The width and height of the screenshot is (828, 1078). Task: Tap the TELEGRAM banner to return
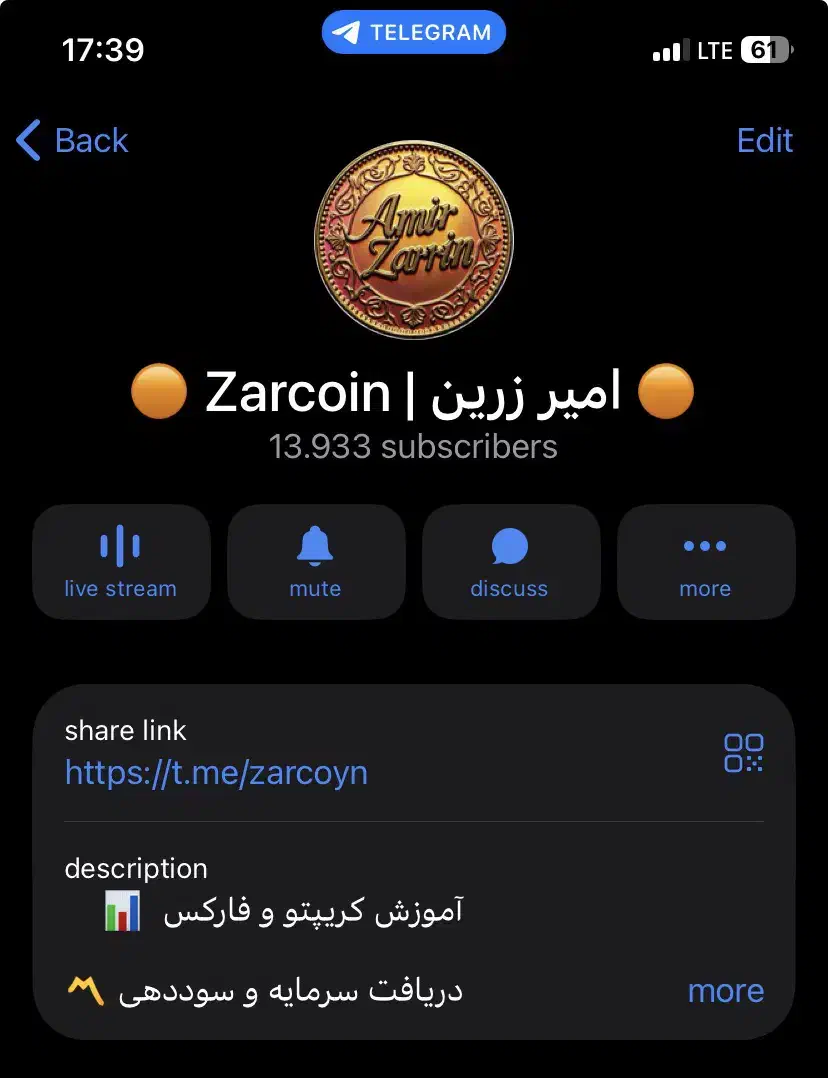pos(414,31)
